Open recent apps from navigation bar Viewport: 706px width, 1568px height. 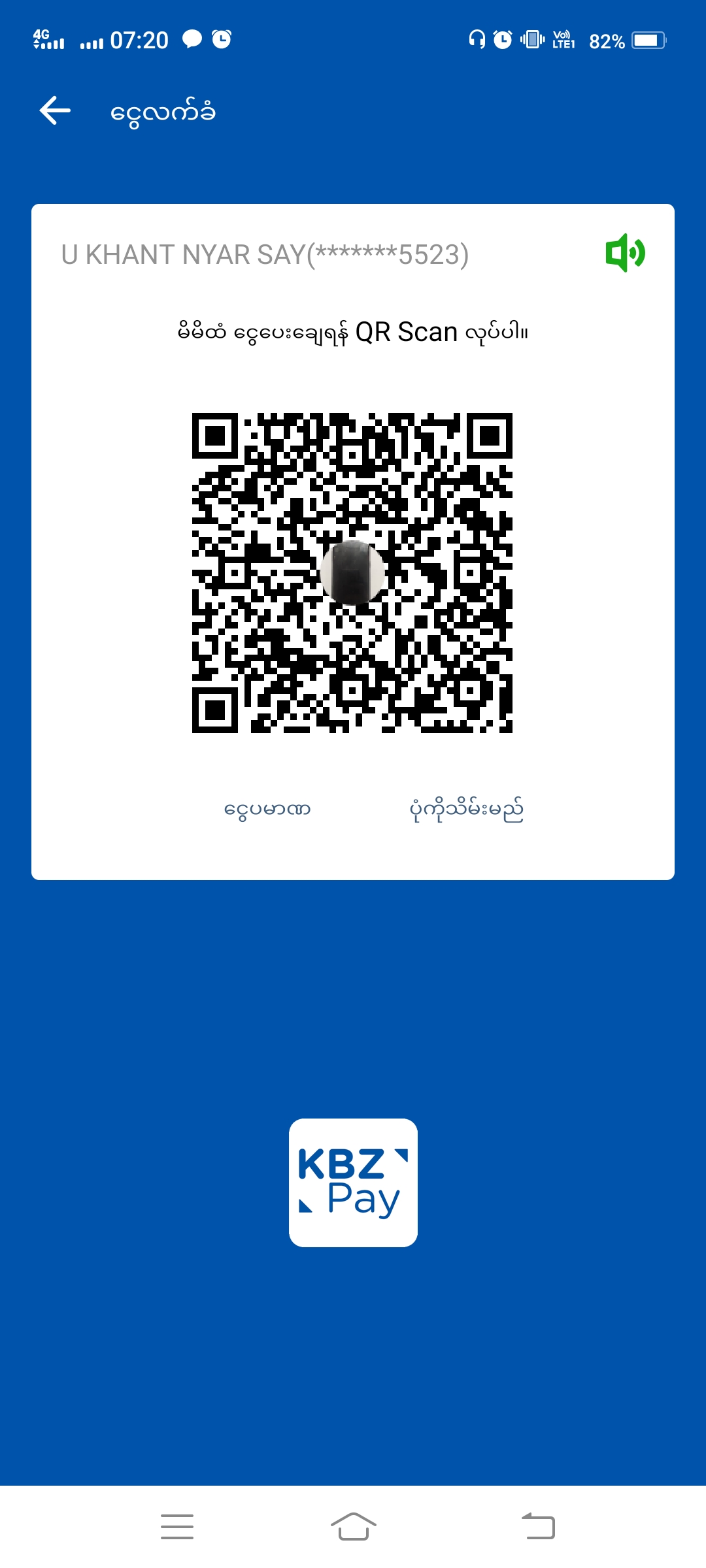pos(177,1527)
